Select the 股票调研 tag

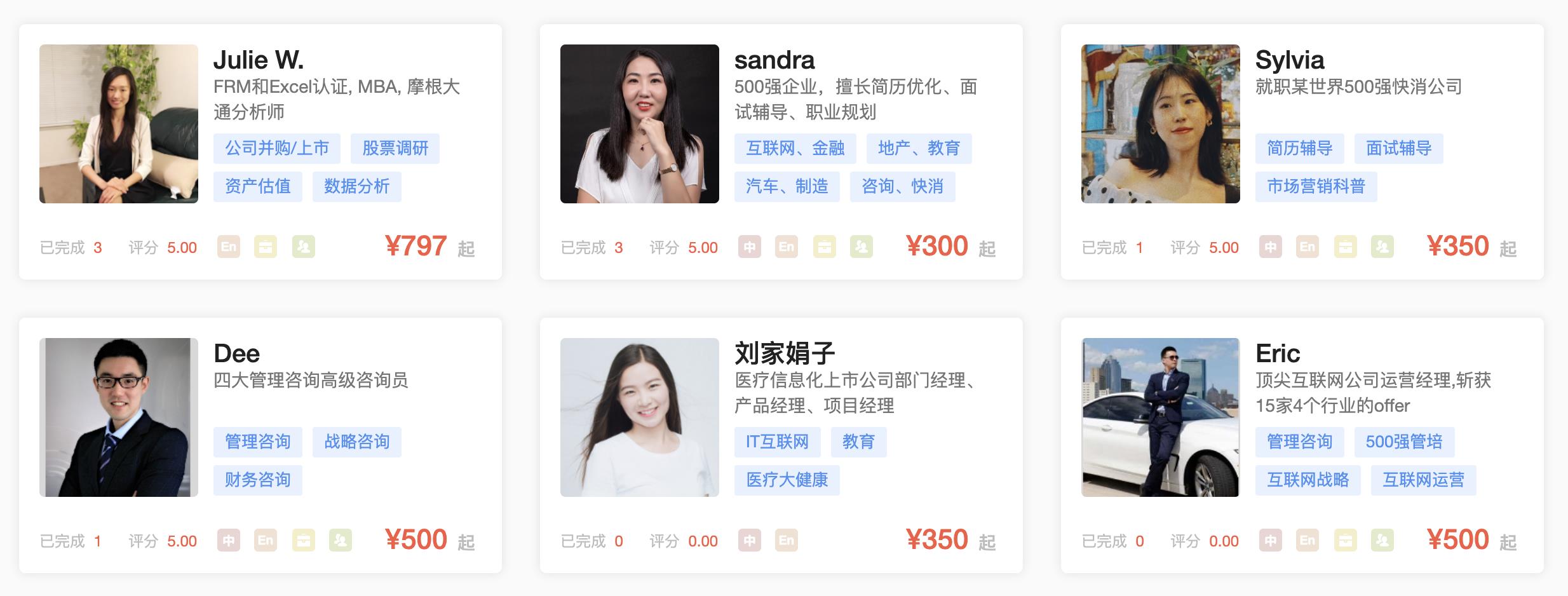point(395,149)
